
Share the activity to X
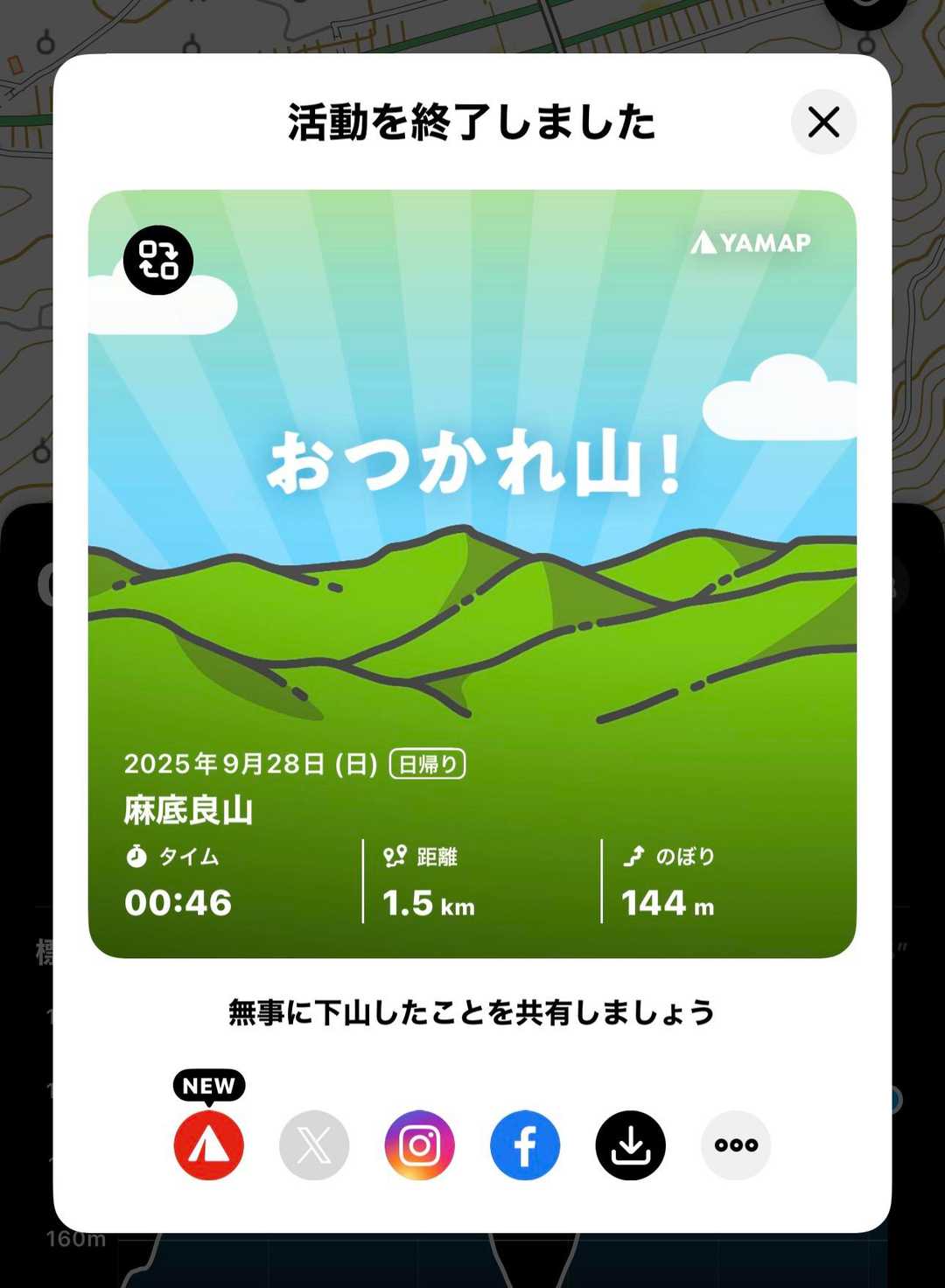[314, 1144]
